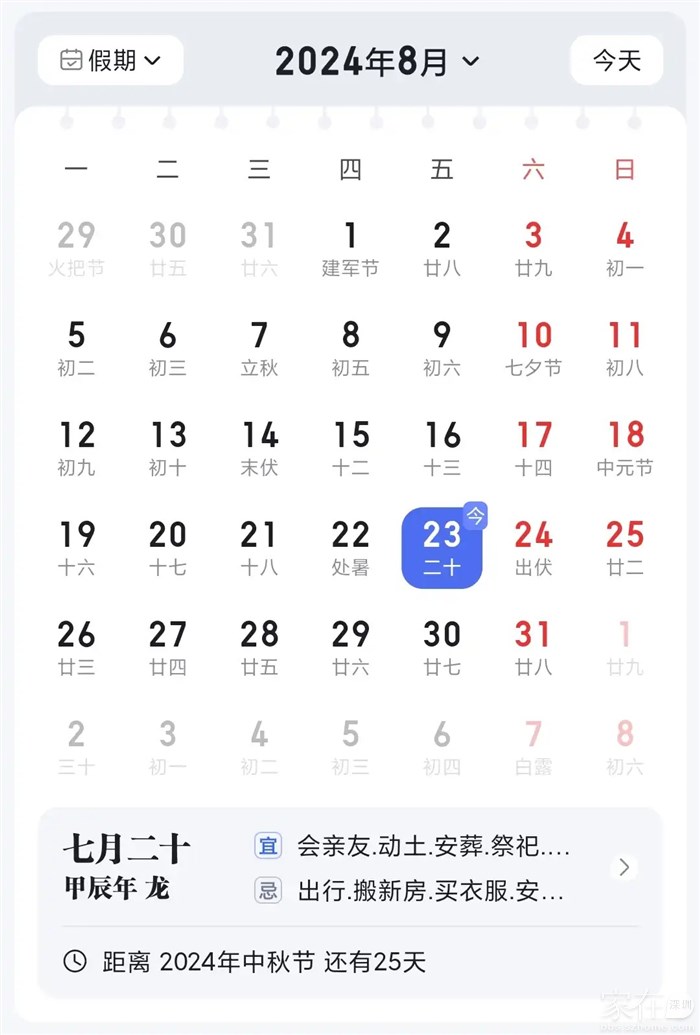Tap July 29 火把节 date
Screen dimensions: 700x1035
[76, 248]
